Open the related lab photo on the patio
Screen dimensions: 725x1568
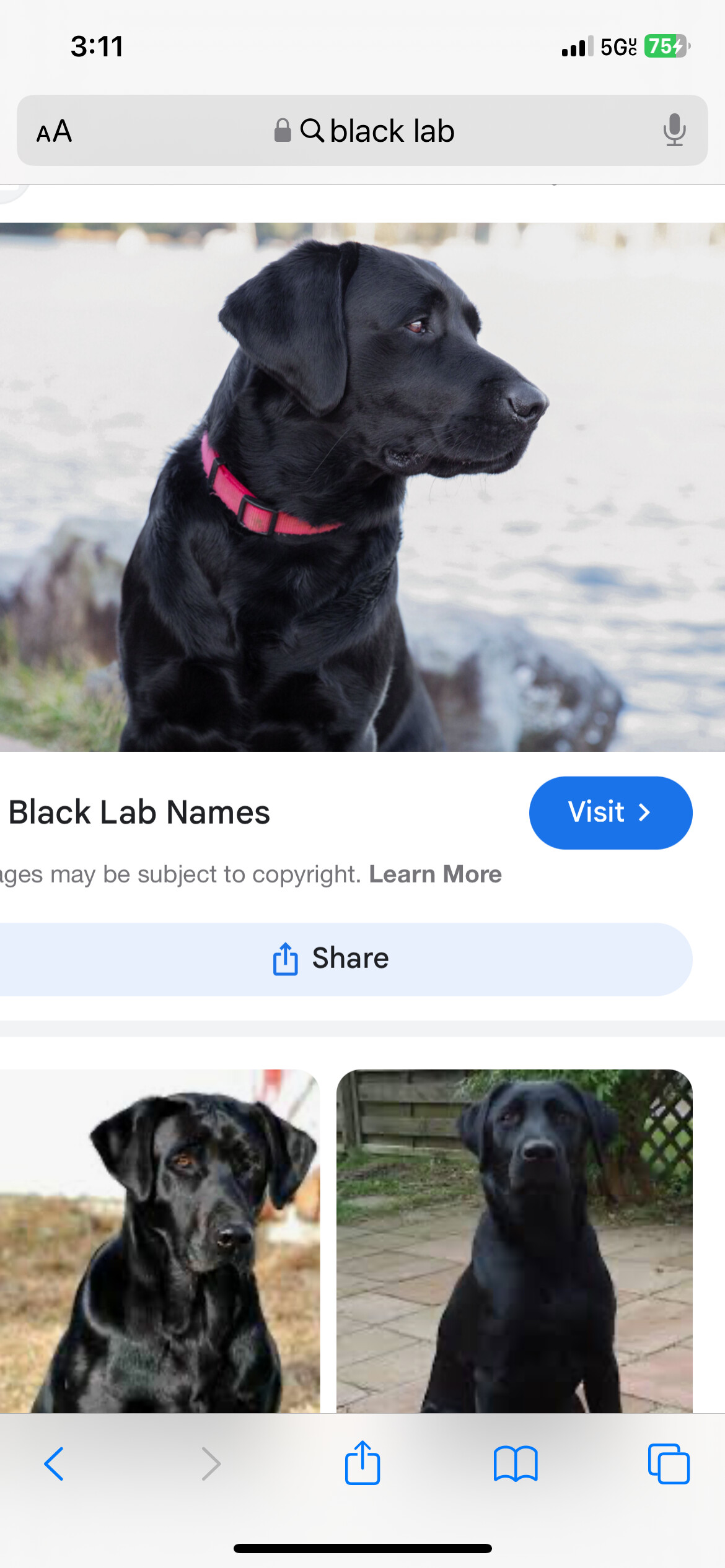(514, 1241)
